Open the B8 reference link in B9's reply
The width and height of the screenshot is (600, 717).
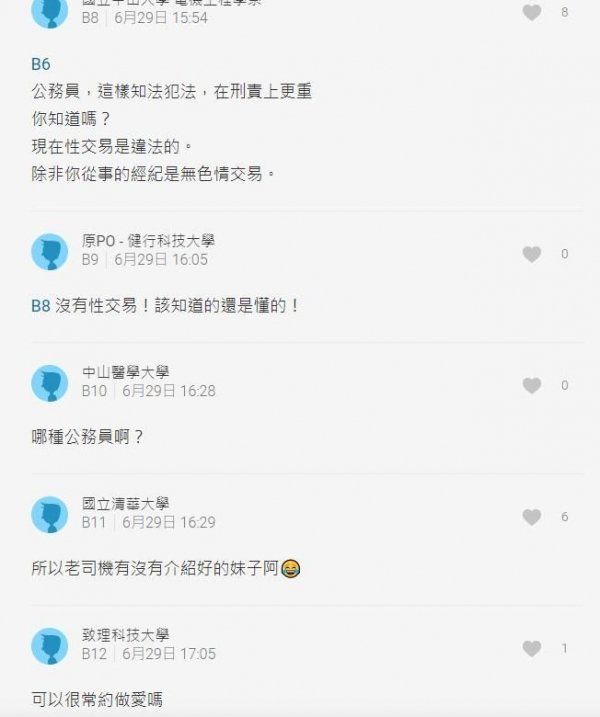[41, 306]
